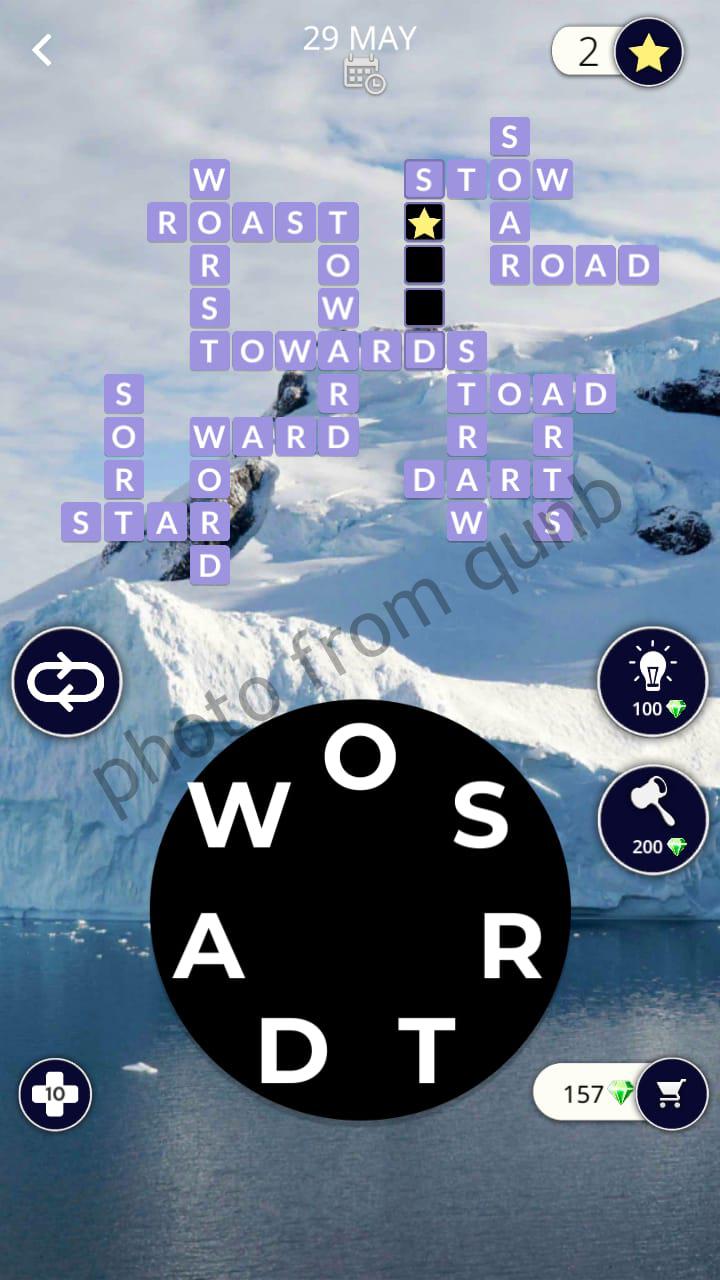The image size is (720, 1280).
Task: Select letter T in the wheel
Action: 427,1052
